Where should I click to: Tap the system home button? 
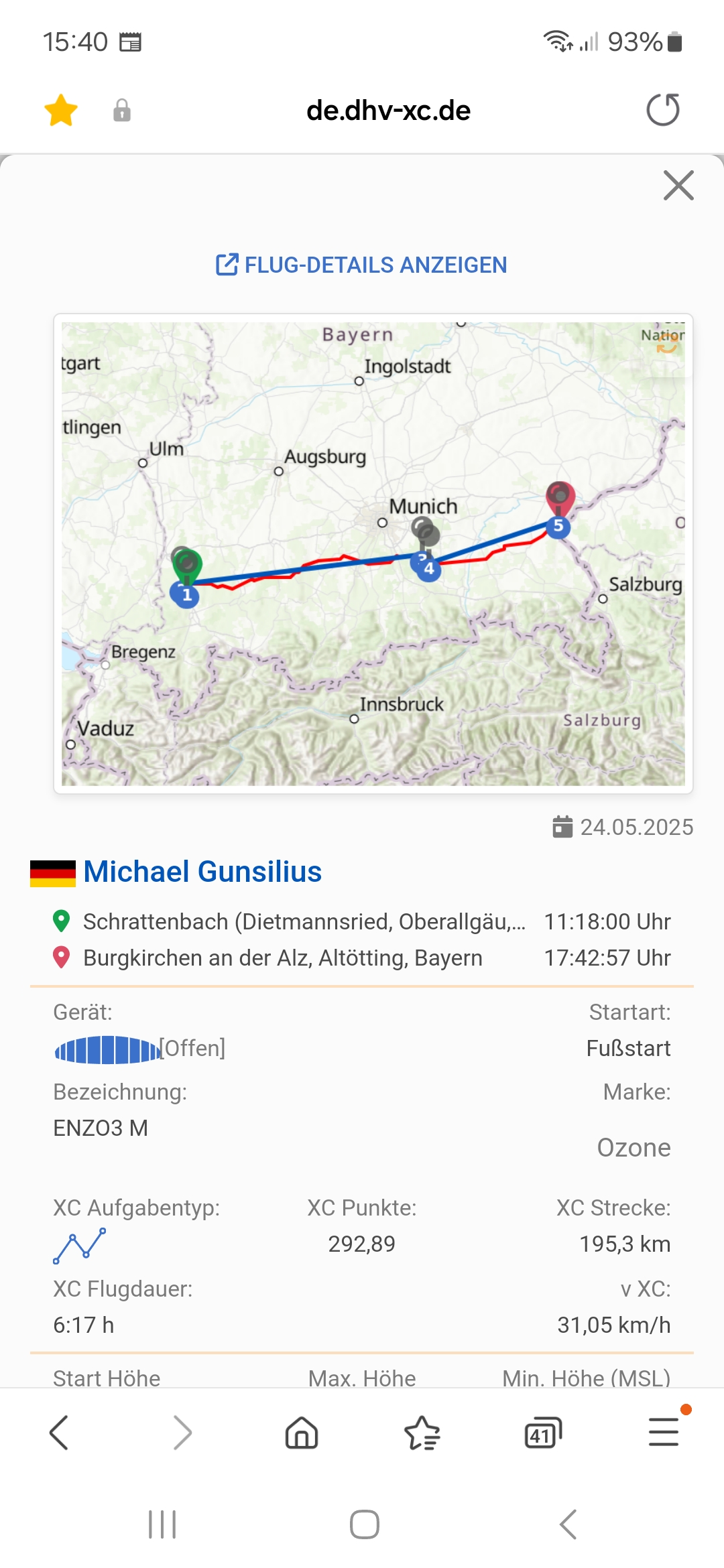(365, 1524)
